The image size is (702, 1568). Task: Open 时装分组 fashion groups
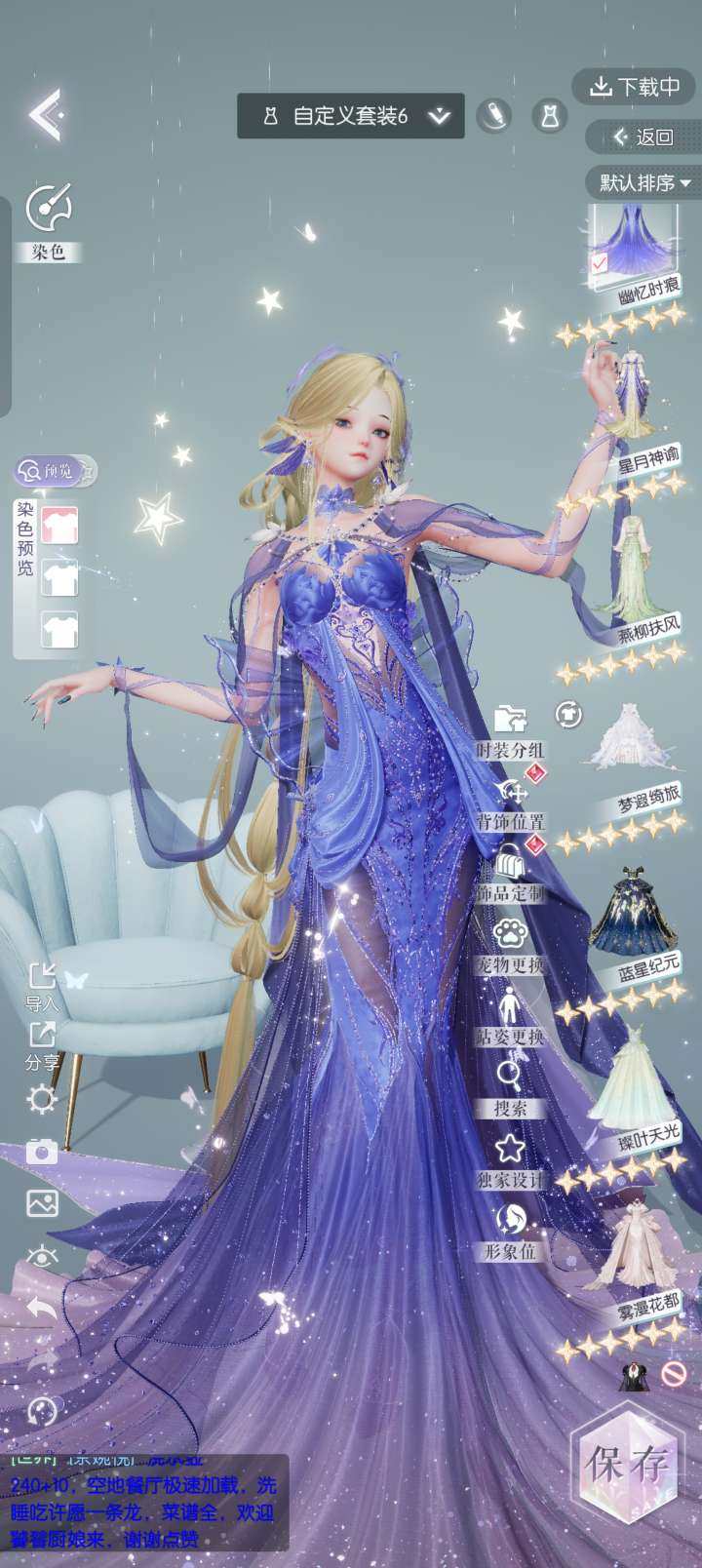[x=510, y=732]
